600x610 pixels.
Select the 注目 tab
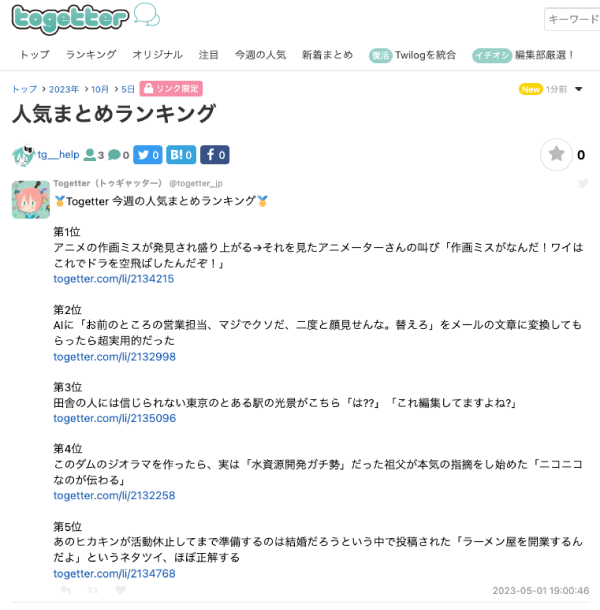click(x=209, y=55)
